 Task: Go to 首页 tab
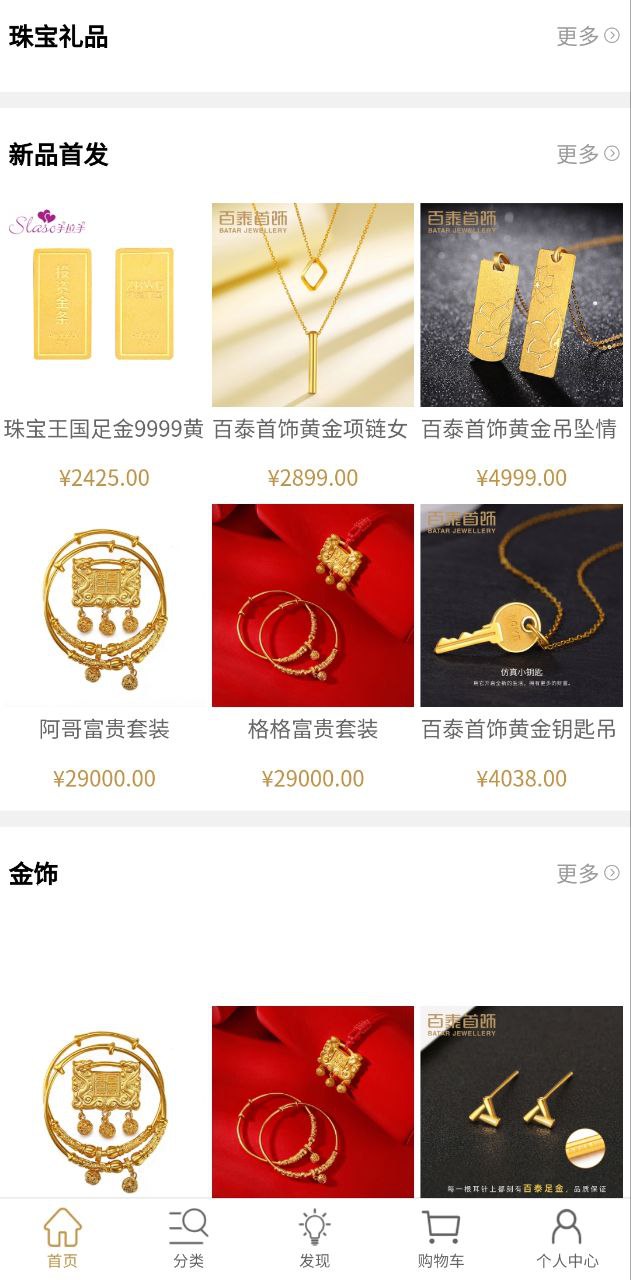click(62, 1238)
